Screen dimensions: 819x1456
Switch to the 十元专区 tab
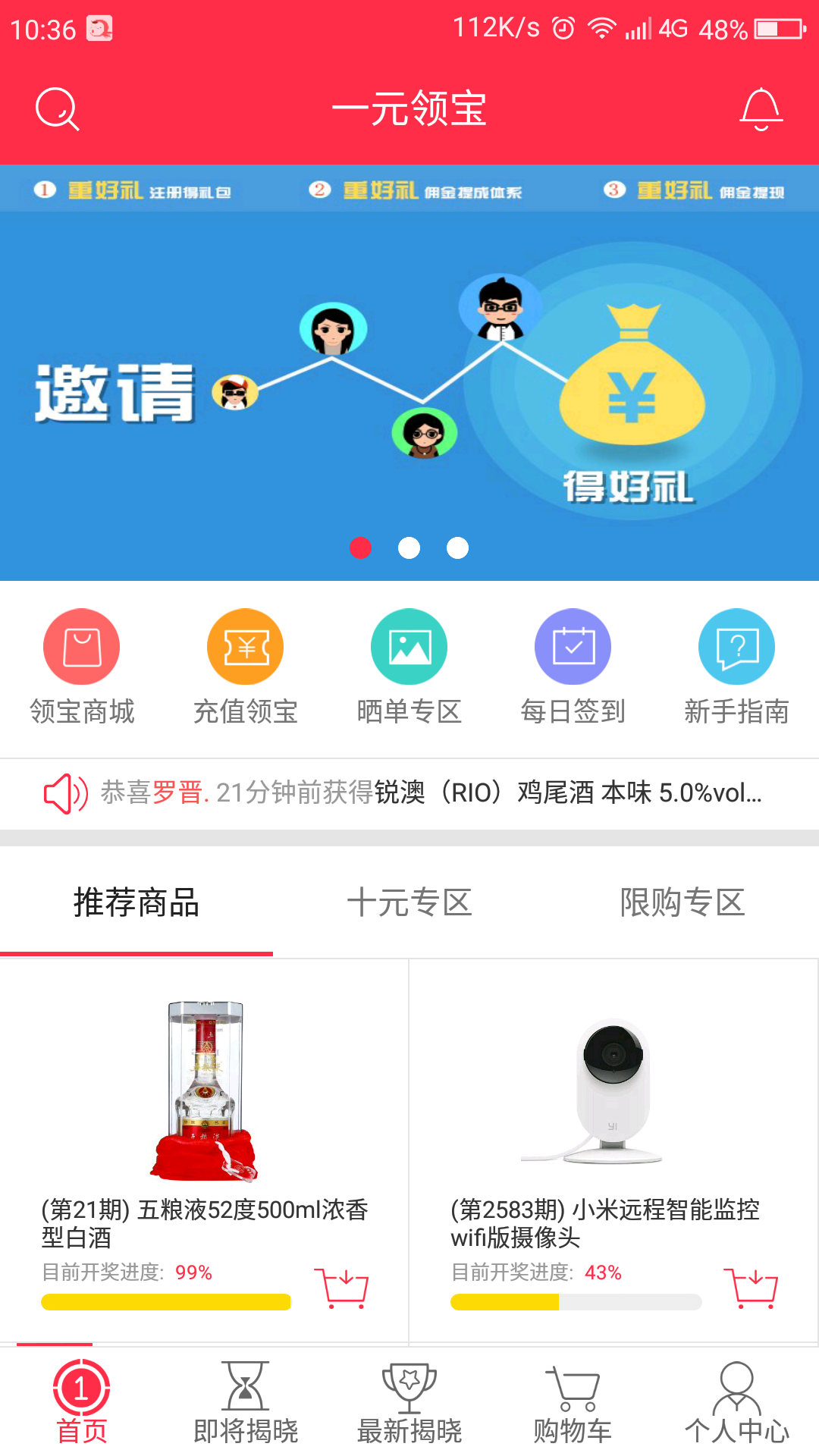point(409,902)
